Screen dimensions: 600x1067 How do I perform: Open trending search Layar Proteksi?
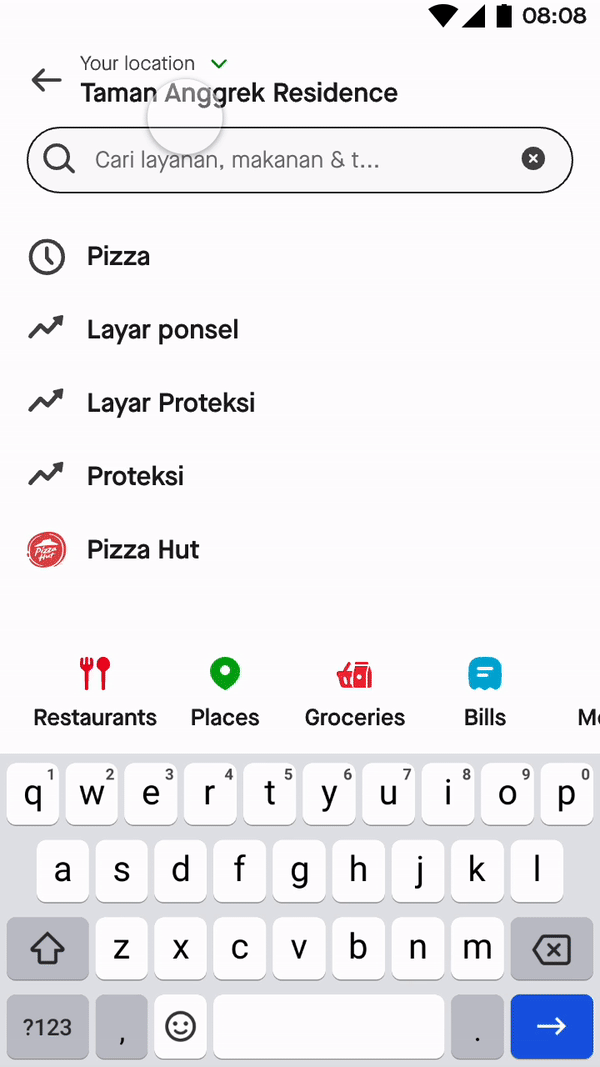coord(170,403)
